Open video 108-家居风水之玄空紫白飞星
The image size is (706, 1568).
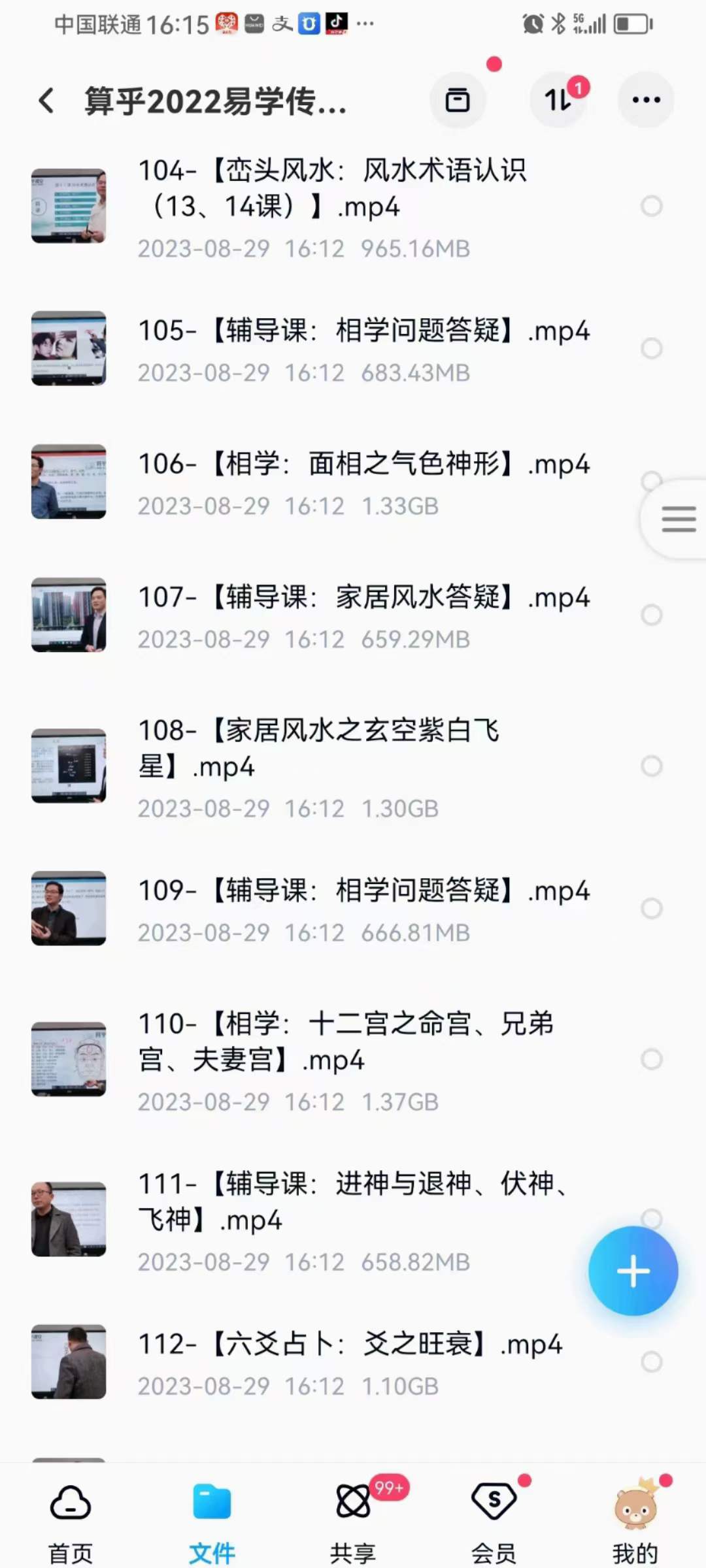(x=319, y=748)
